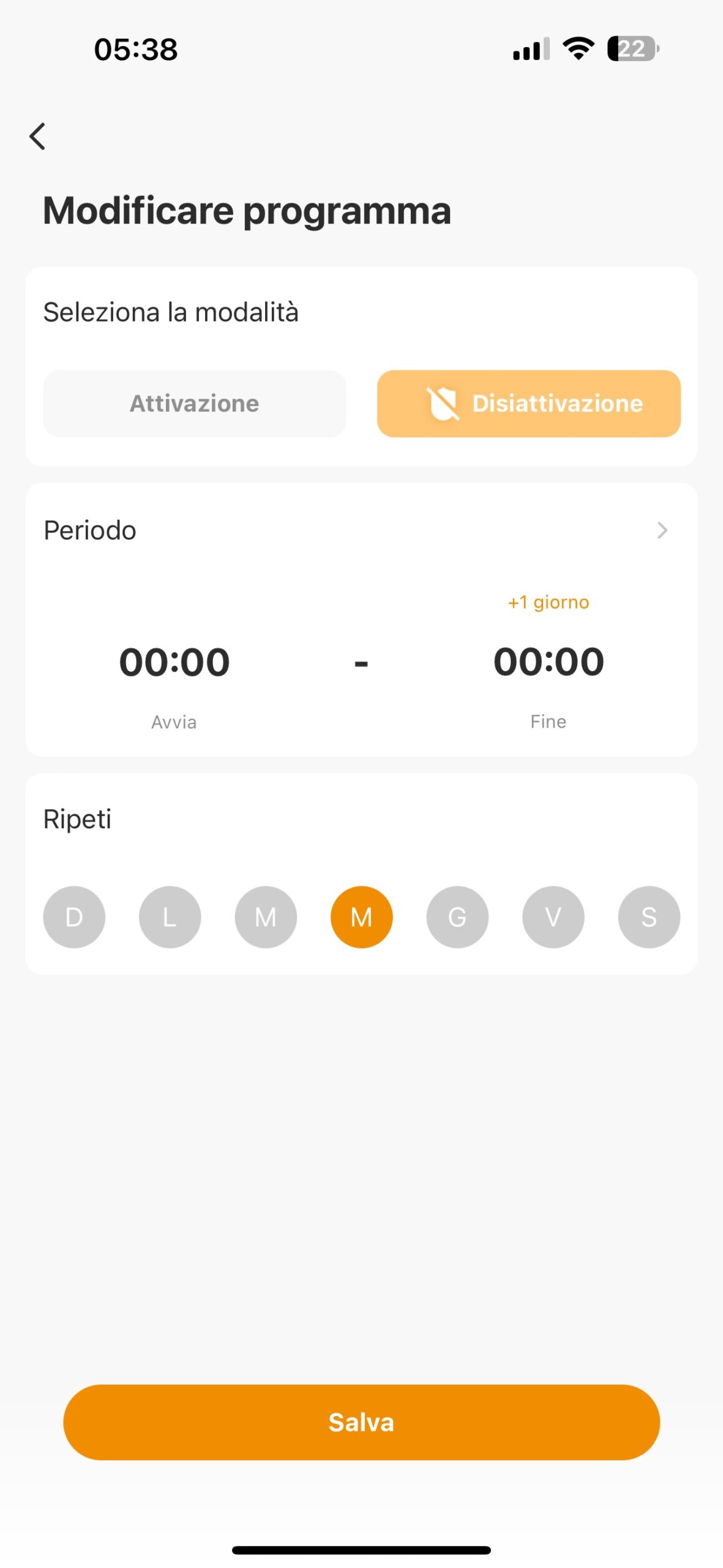The height and width of the screenshot is (1568, 723).
Task: Open the Periodo chevron
Action: pos(662,530)
